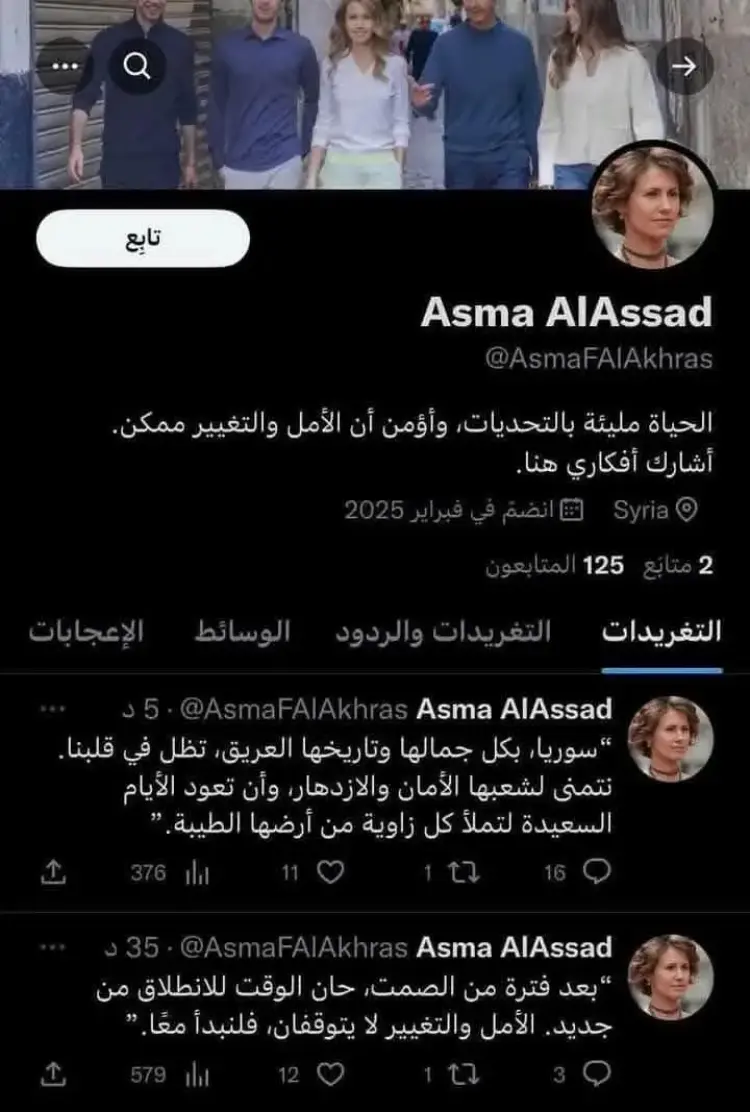The height and width of the screenshot is (1112, 750).
Task: Open the profile search icon
Action: [x=137, y=67]
